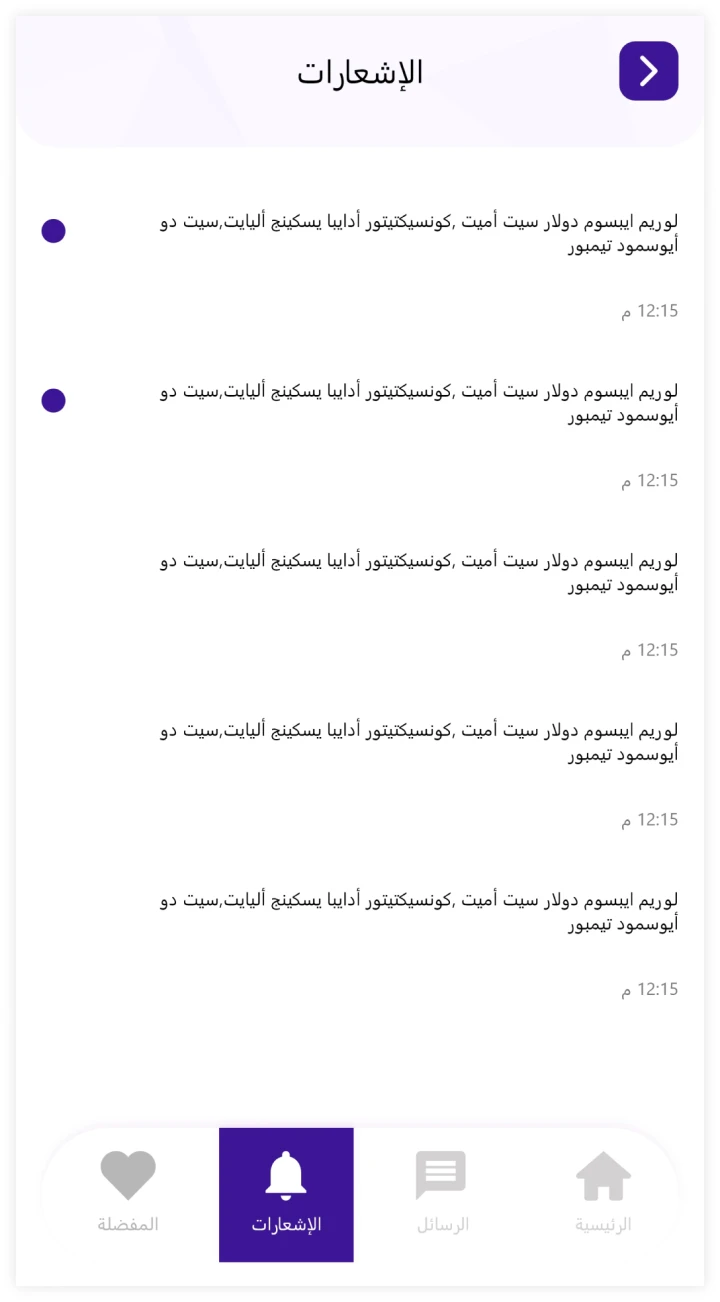Go to the المفضلة favorites tab
The width and height of the screenshot is (720, 1302).
click(x=128, y=1192)
